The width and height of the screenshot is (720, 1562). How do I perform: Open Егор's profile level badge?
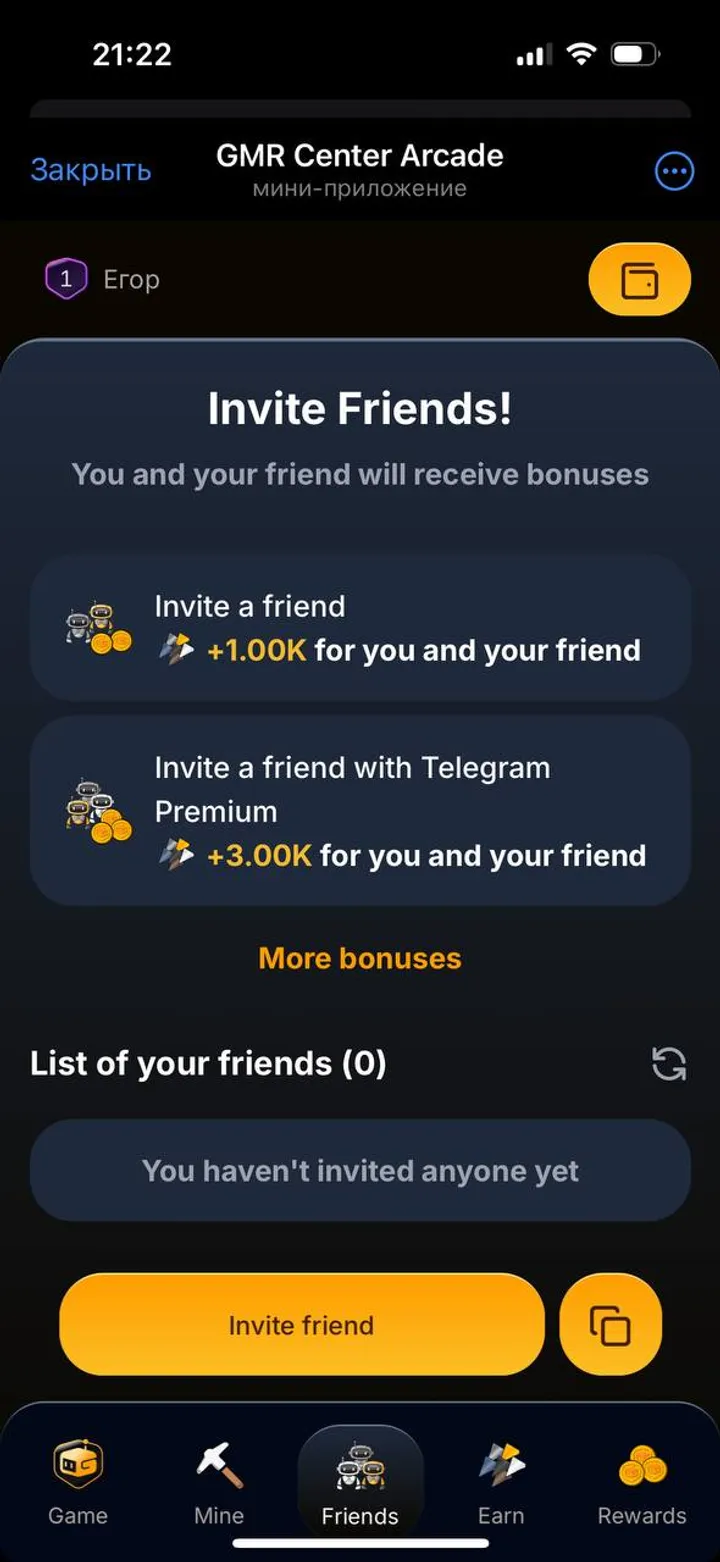66,279
